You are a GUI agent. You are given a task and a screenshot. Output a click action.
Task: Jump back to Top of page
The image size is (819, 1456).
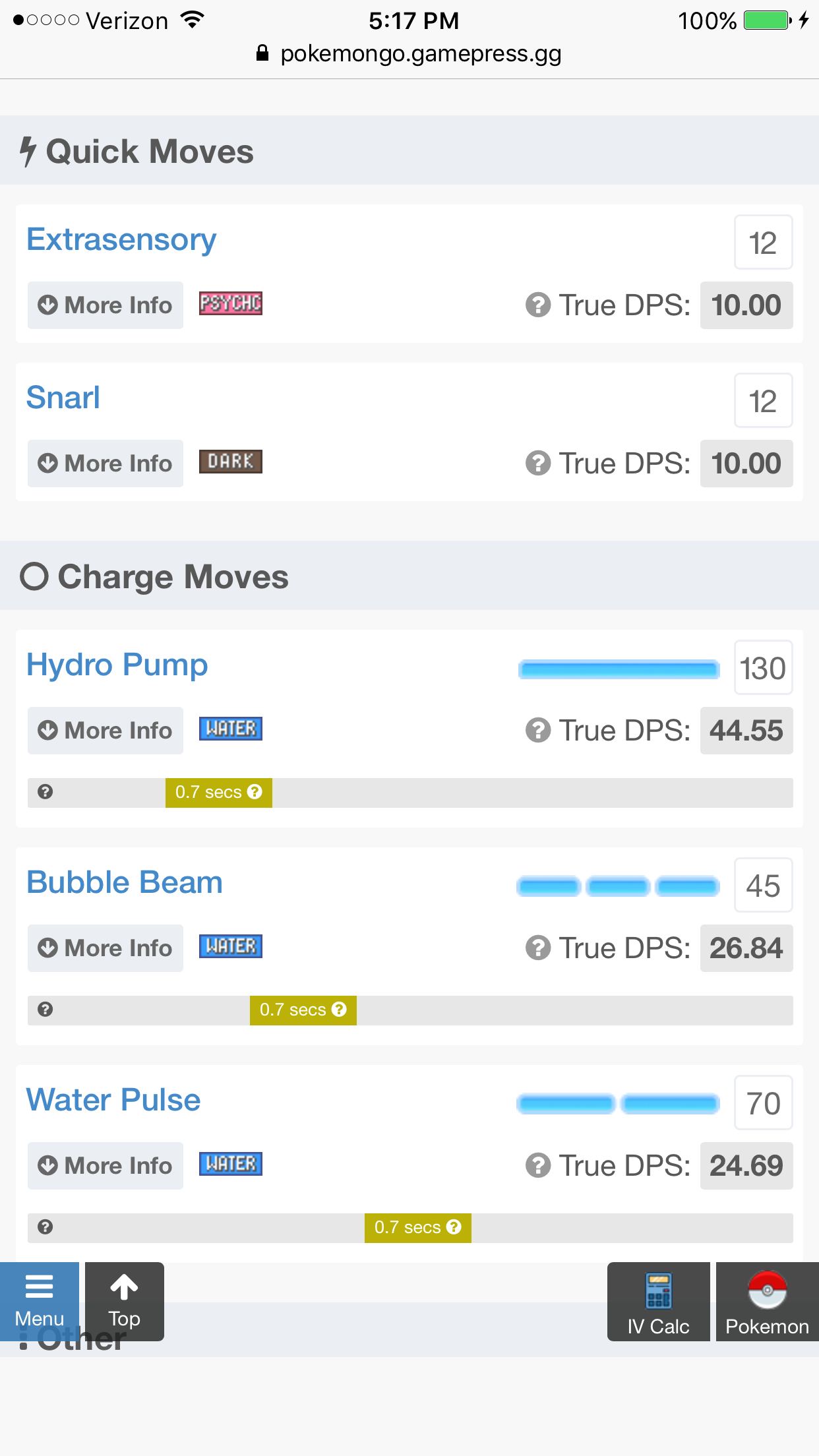125,1302
